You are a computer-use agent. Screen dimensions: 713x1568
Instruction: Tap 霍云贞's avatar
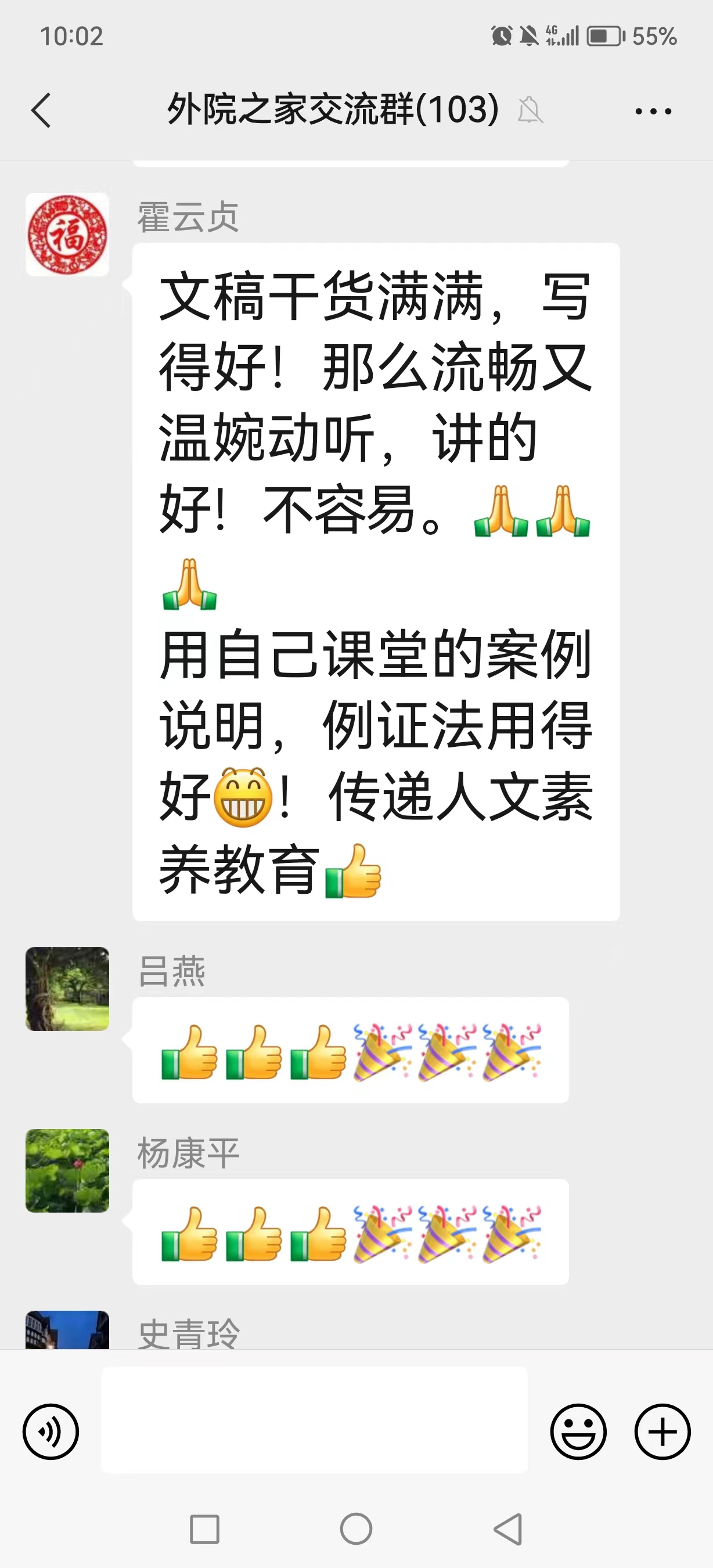pos(67,235)
